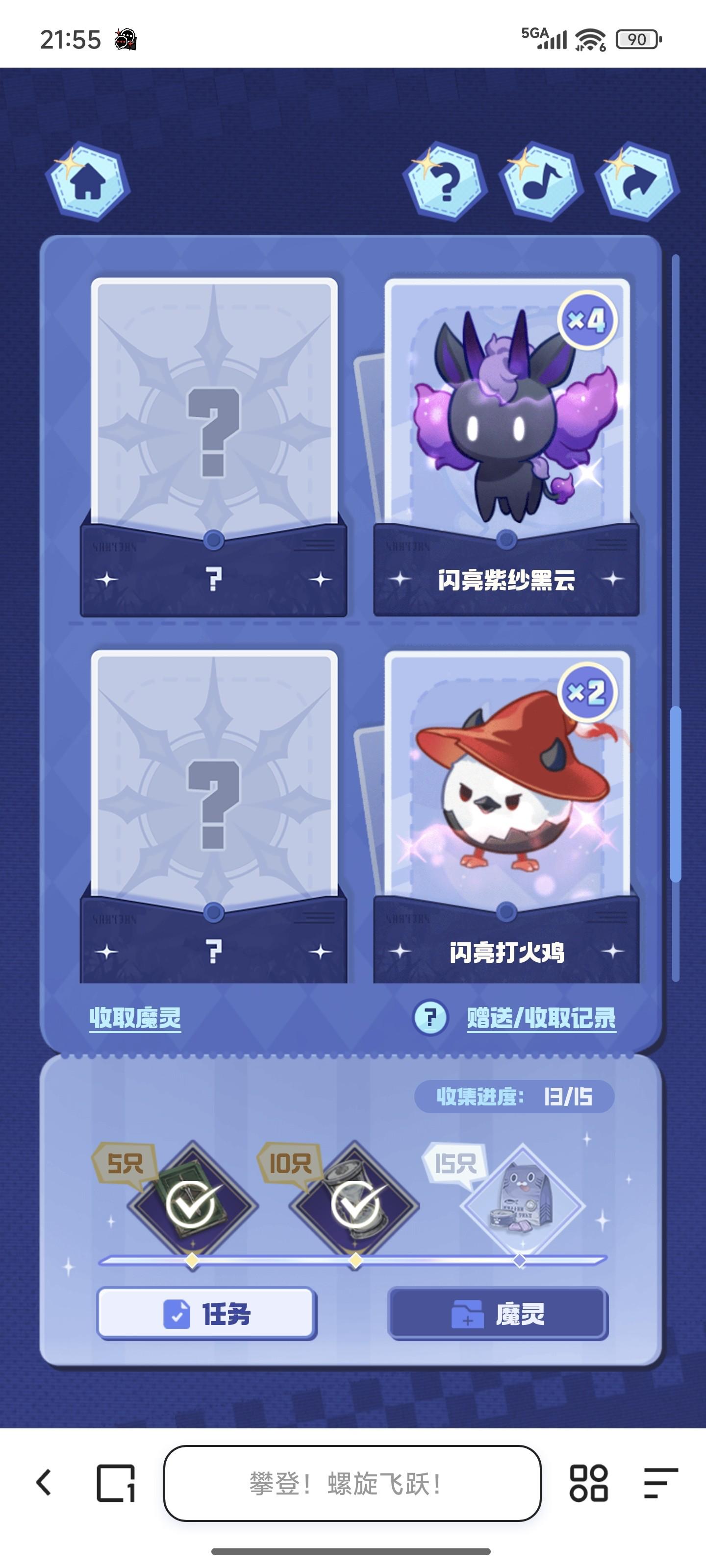Tap the 15只 cat food reward

pyautogui.click(x=522, y=1204)
